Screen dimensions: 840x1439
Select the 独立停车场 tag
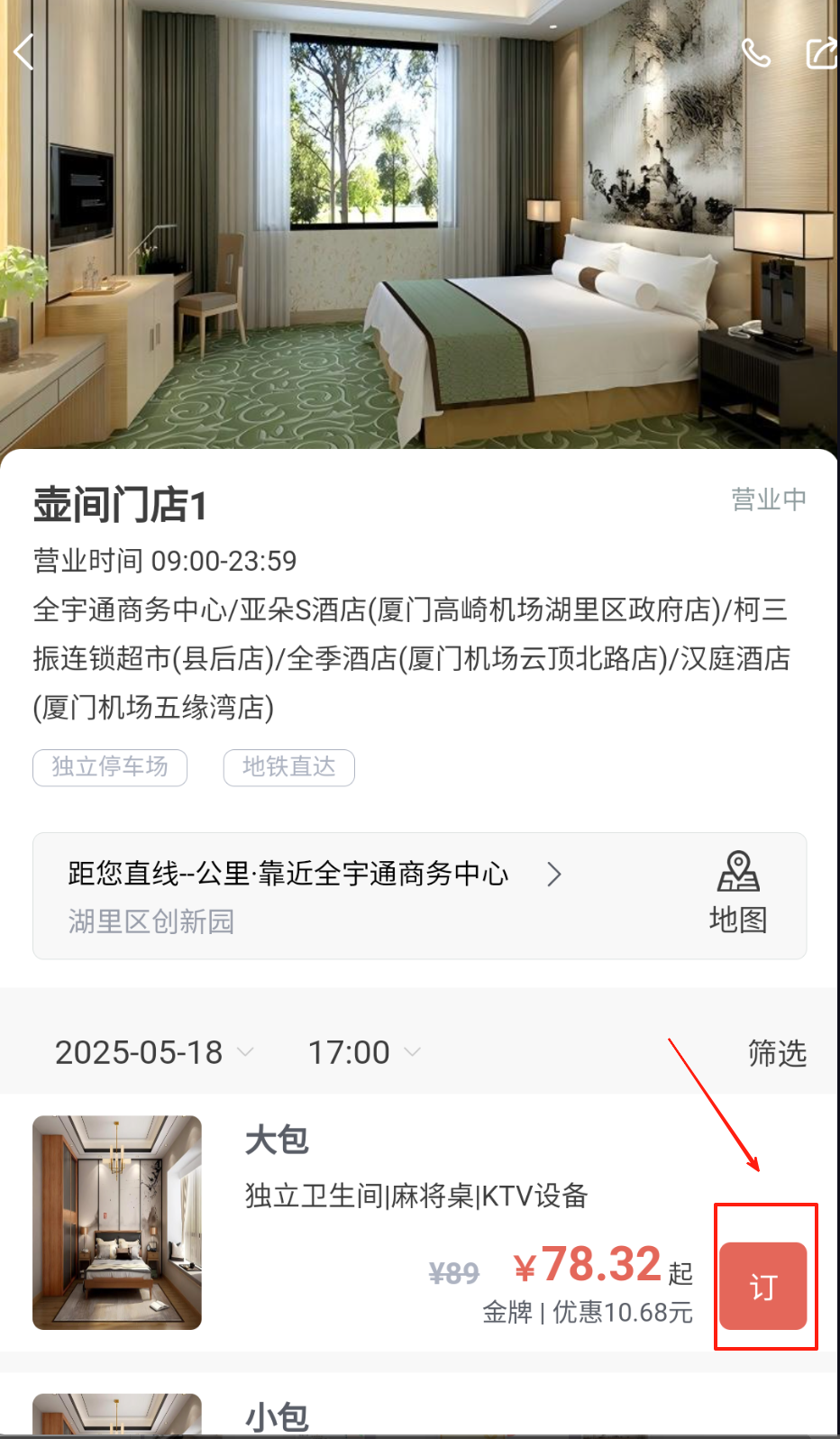pyautogui.click(x=110, y=767)
